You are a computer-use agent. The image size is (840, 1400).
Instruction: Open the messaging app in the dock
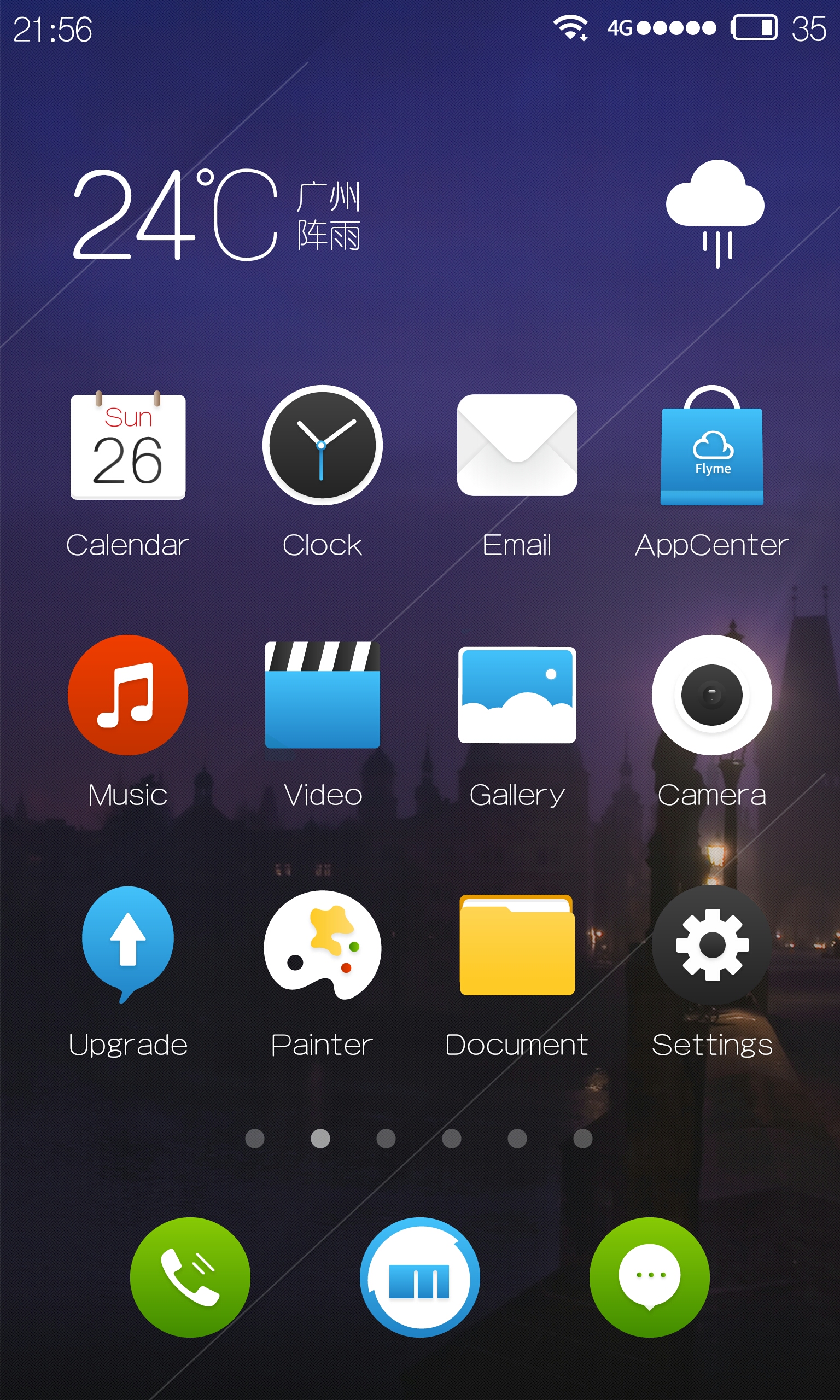click(x=649, y=1277)
